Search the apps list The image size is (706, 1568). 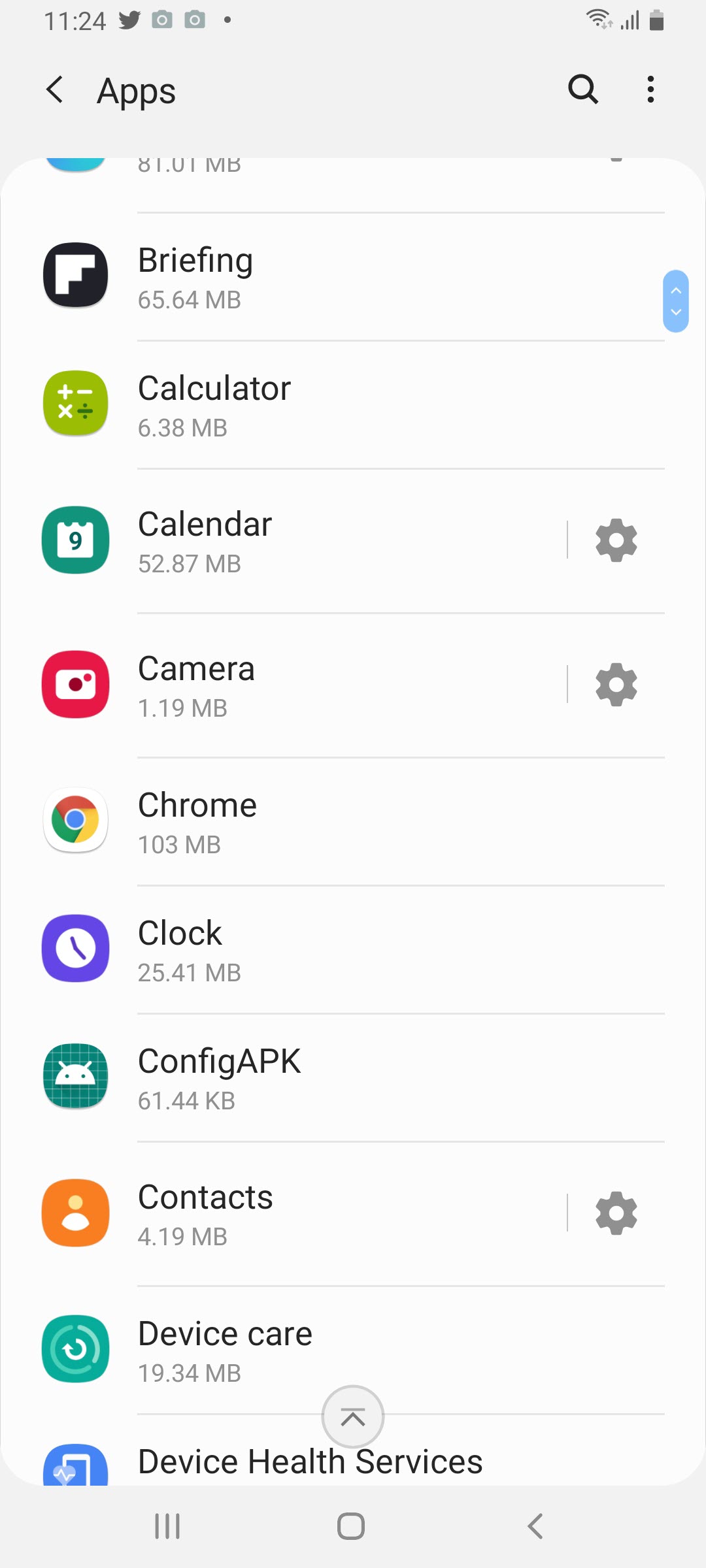[583, 90]
